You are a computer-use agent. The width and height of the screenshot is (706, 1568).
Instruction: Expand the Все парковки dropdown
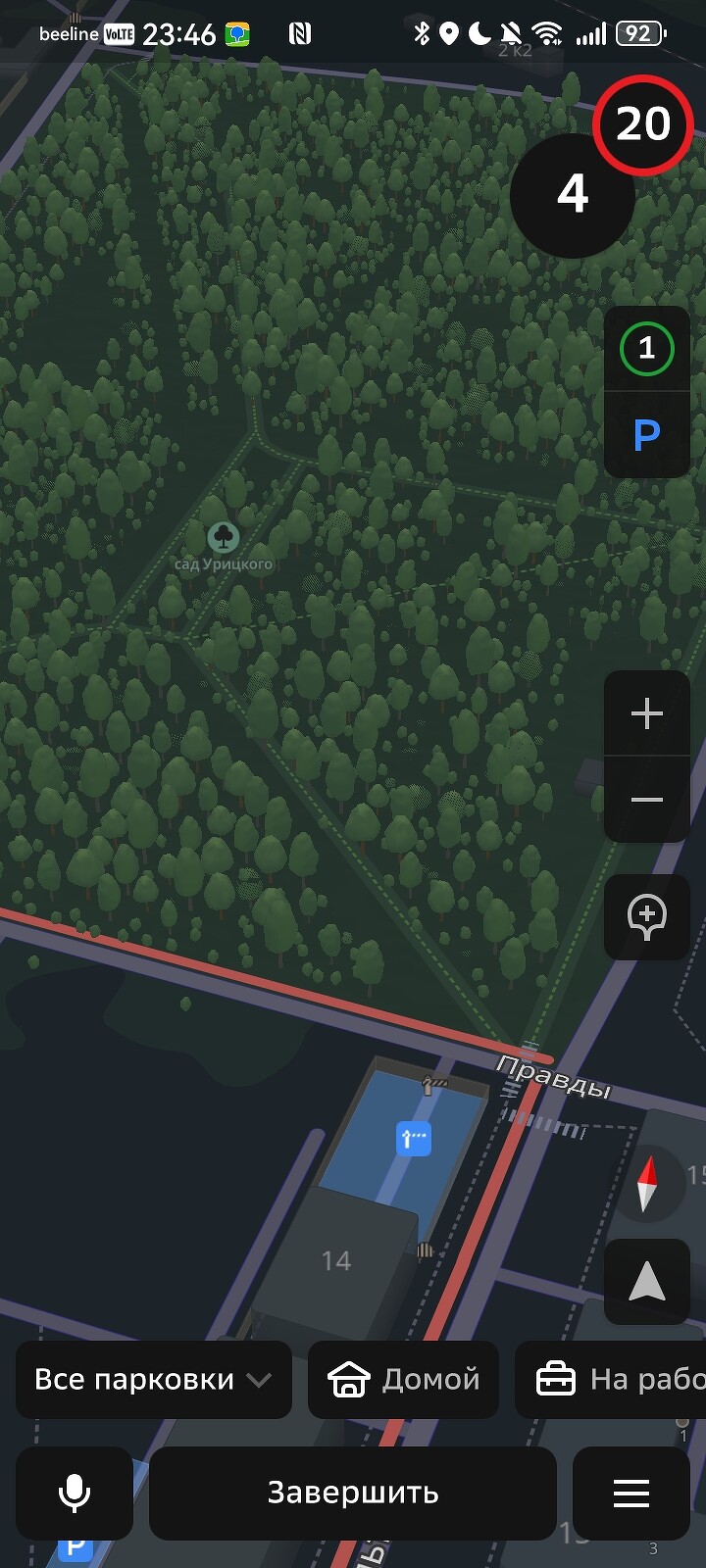pyautogui.click(x=154, y=1380)
